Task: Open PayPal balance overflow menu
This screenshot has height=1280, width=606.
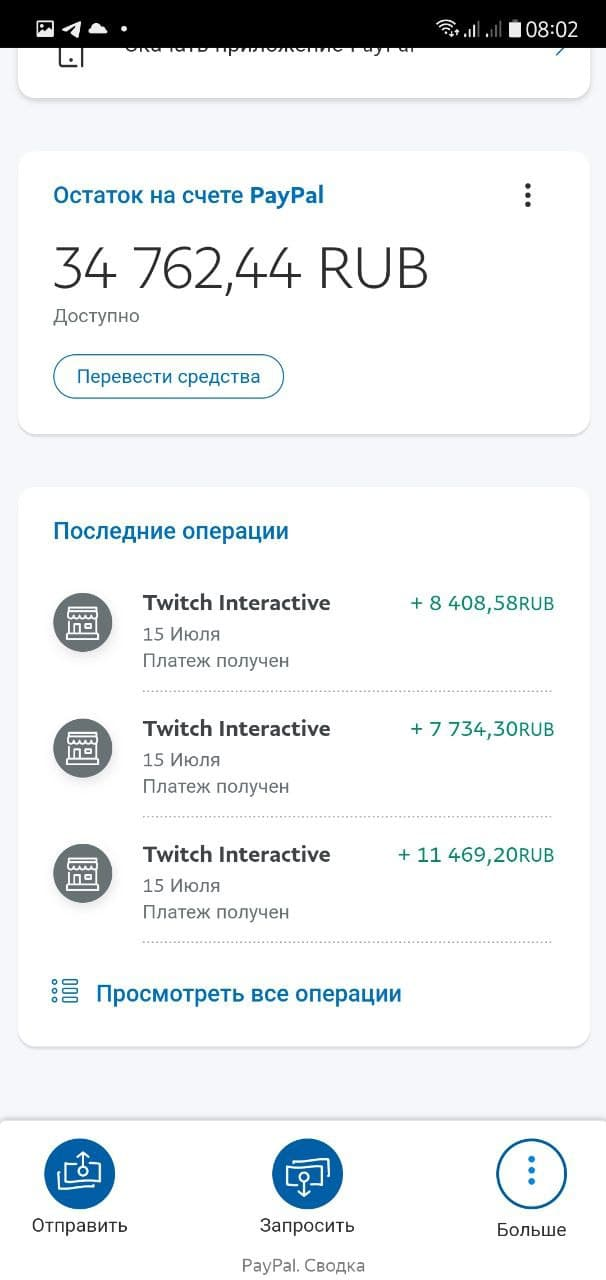Action: 528,196
